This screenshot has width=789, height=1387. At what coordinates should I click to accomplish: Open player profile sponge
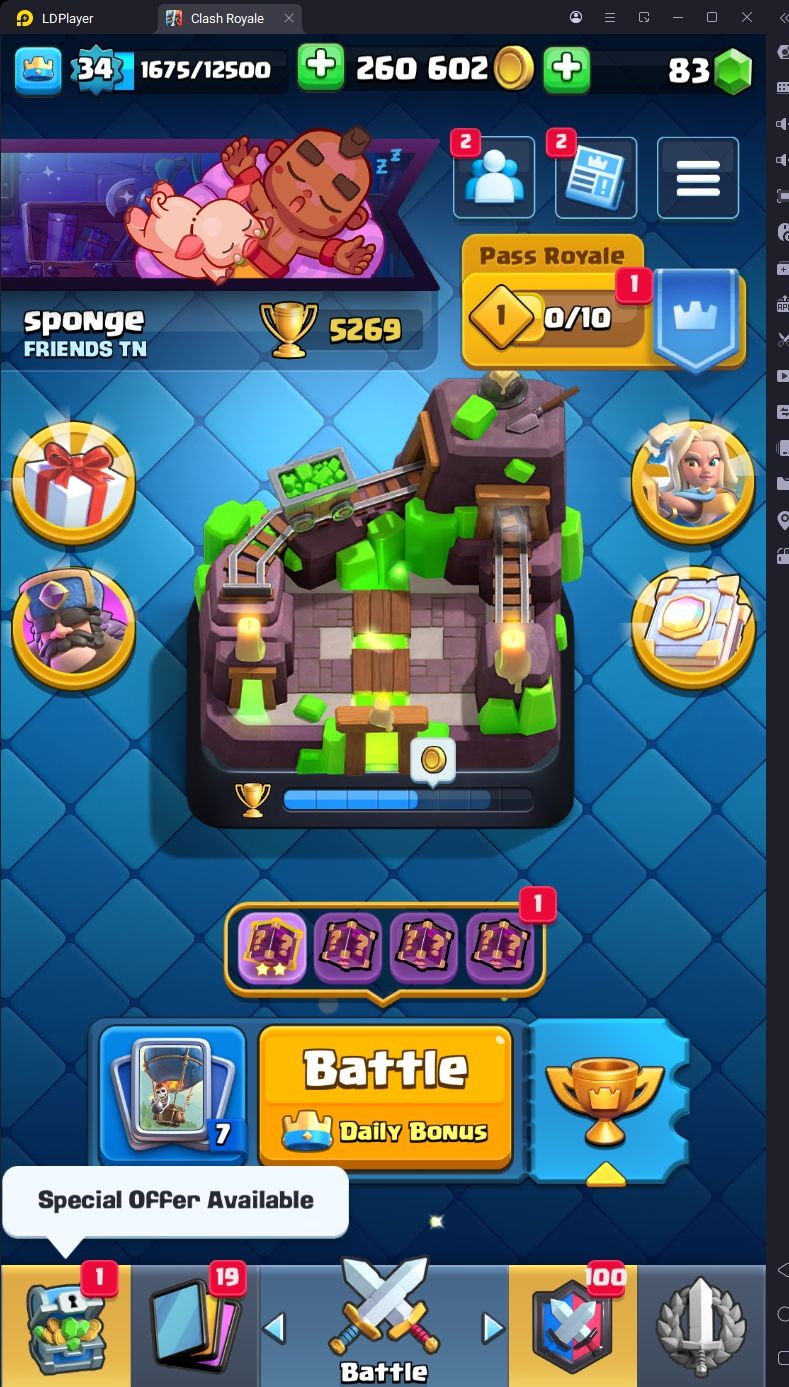click(85, 332)
